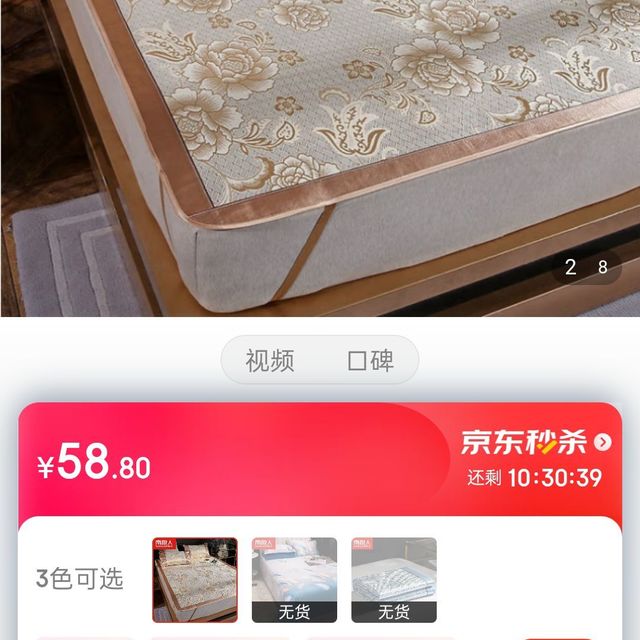
Task: Select the grey out-of-stock color option
Action: tap(394, 579)
